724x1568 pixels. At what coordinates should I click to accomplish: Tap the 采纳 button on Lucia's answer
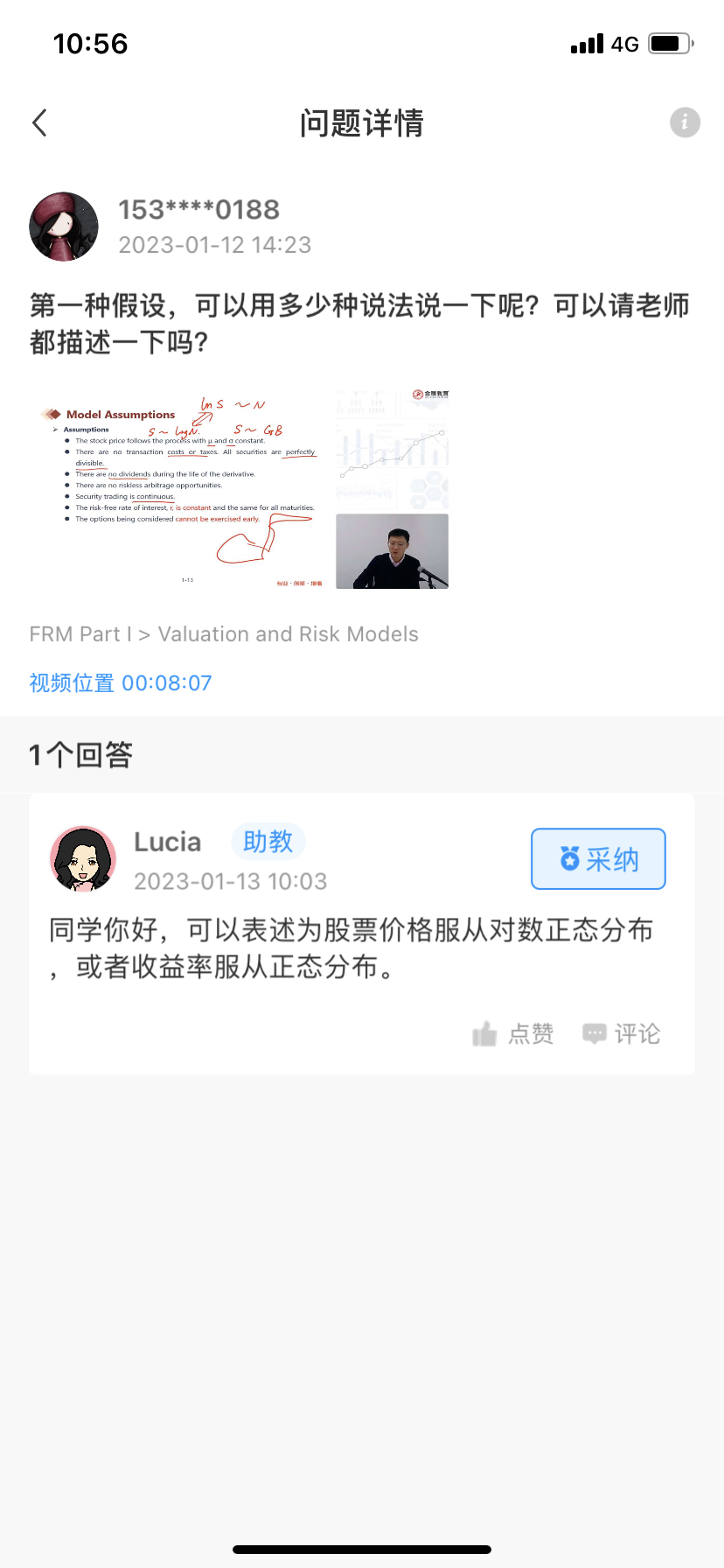pos(598,859)
